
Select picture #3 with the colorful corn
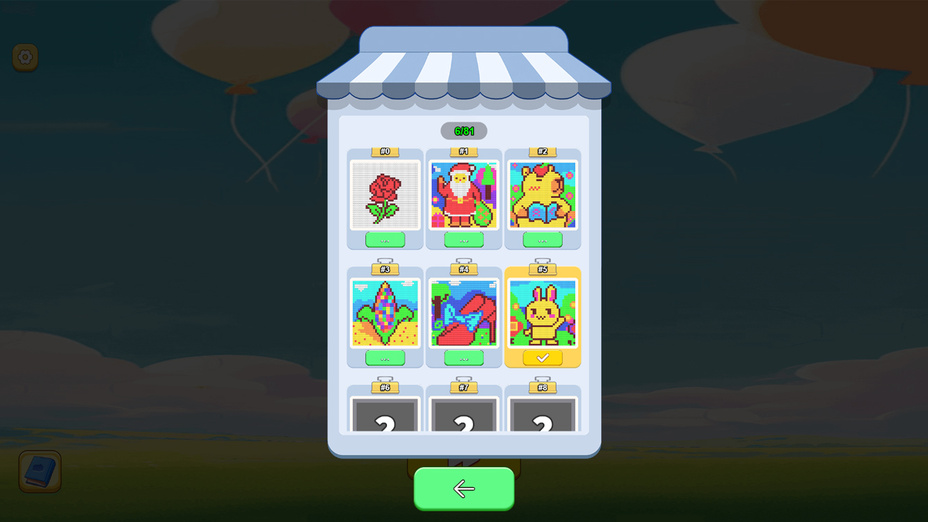385,313
